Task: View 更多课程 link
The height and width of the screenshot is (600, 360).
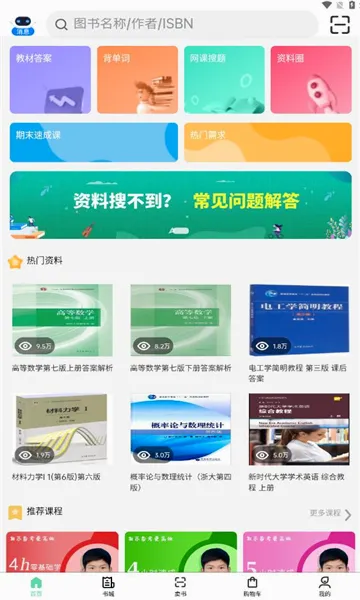Action: point(330,514)
